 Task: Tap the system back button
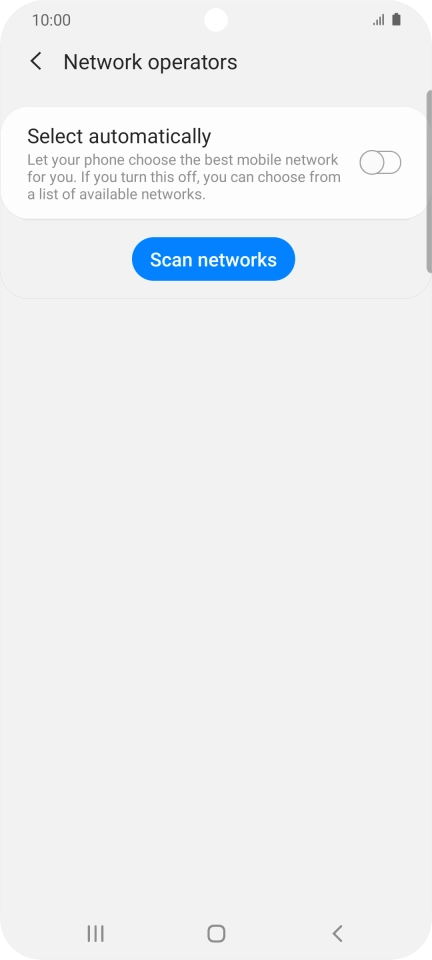click(337, 934)
